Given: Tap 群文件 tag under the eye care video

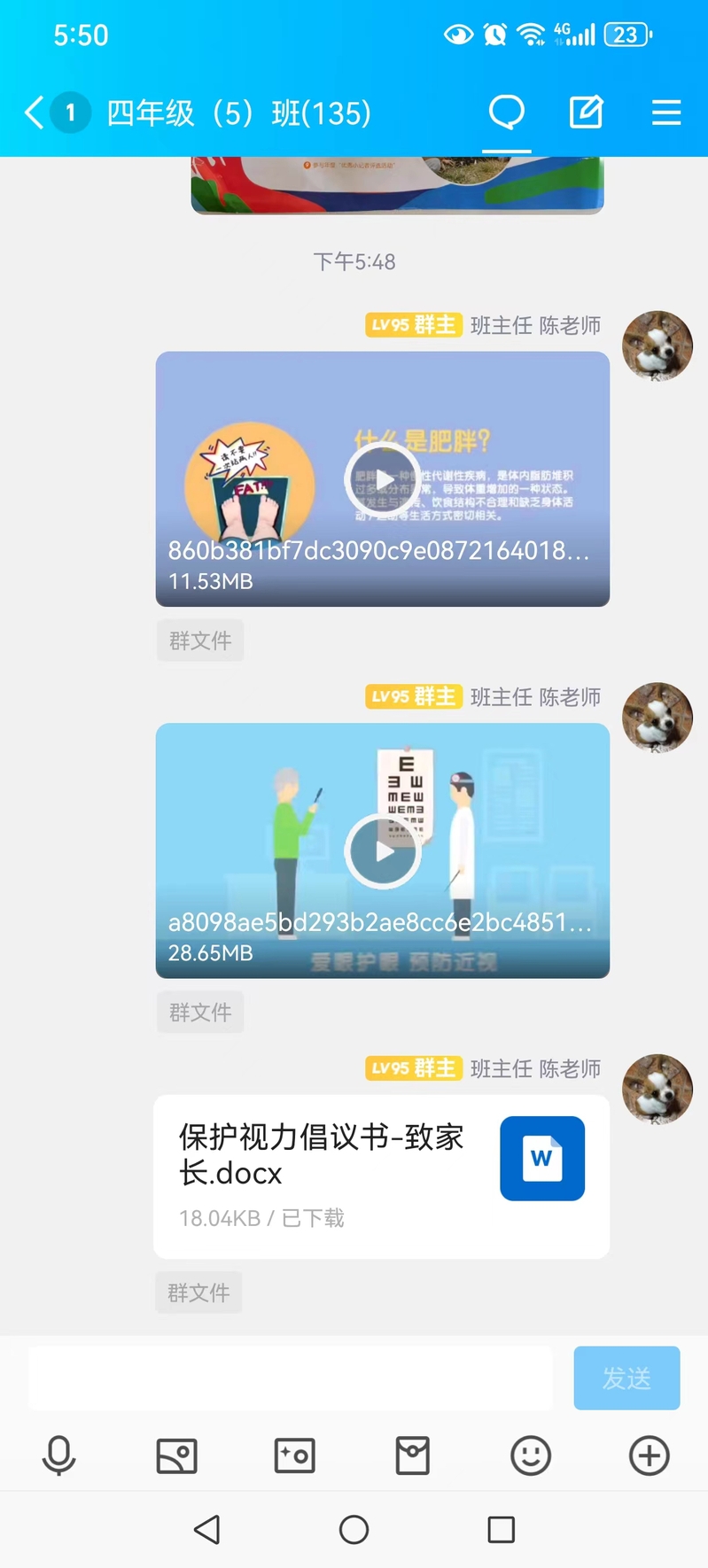Looking at the screenshot, I should pos(199,1012).
